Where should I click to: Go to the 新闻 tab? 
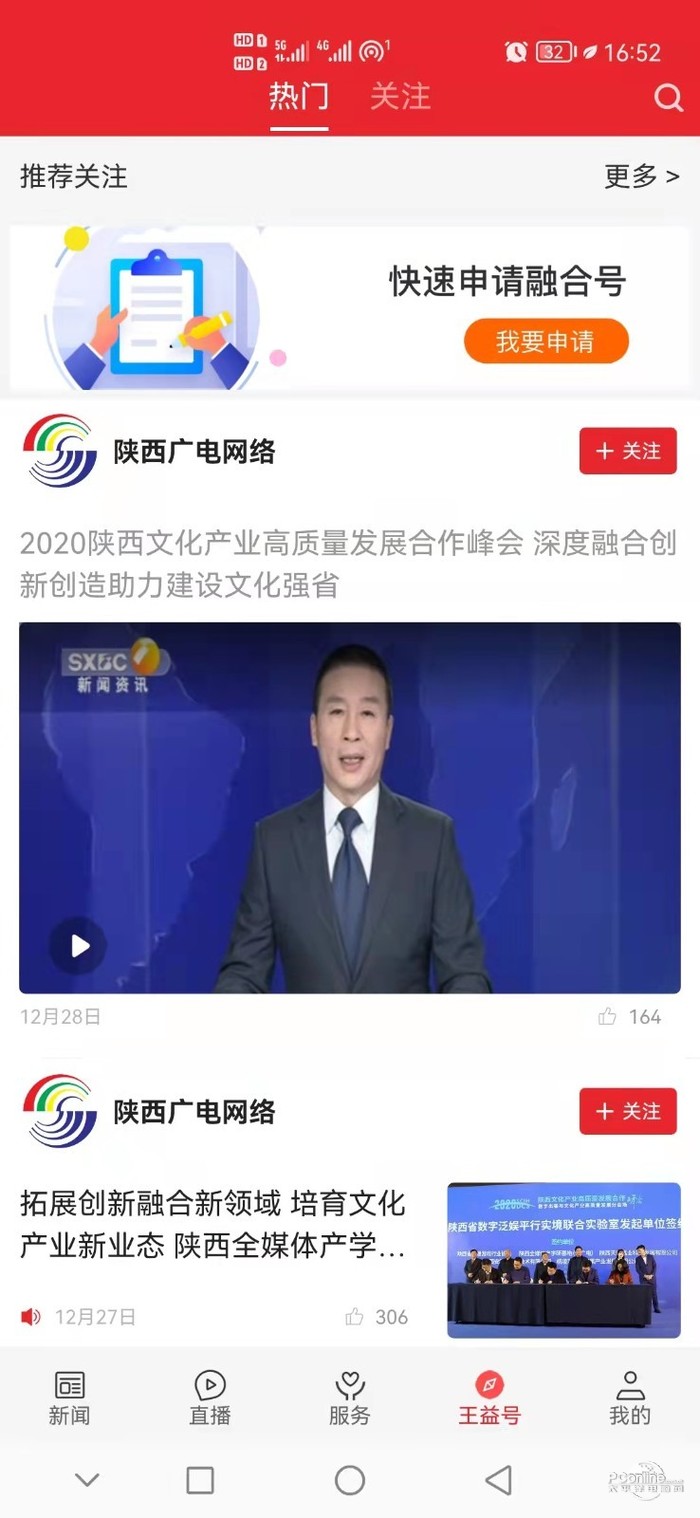(x=70, y=1398)
